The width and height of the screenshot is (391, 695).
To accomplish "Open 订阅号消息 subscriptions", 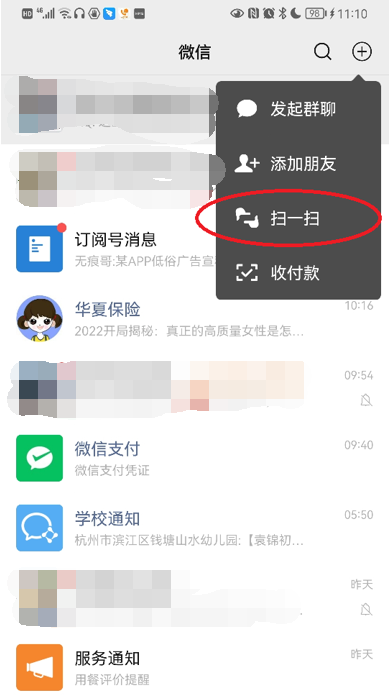I will pyautogui.click(x=196, y=248).
